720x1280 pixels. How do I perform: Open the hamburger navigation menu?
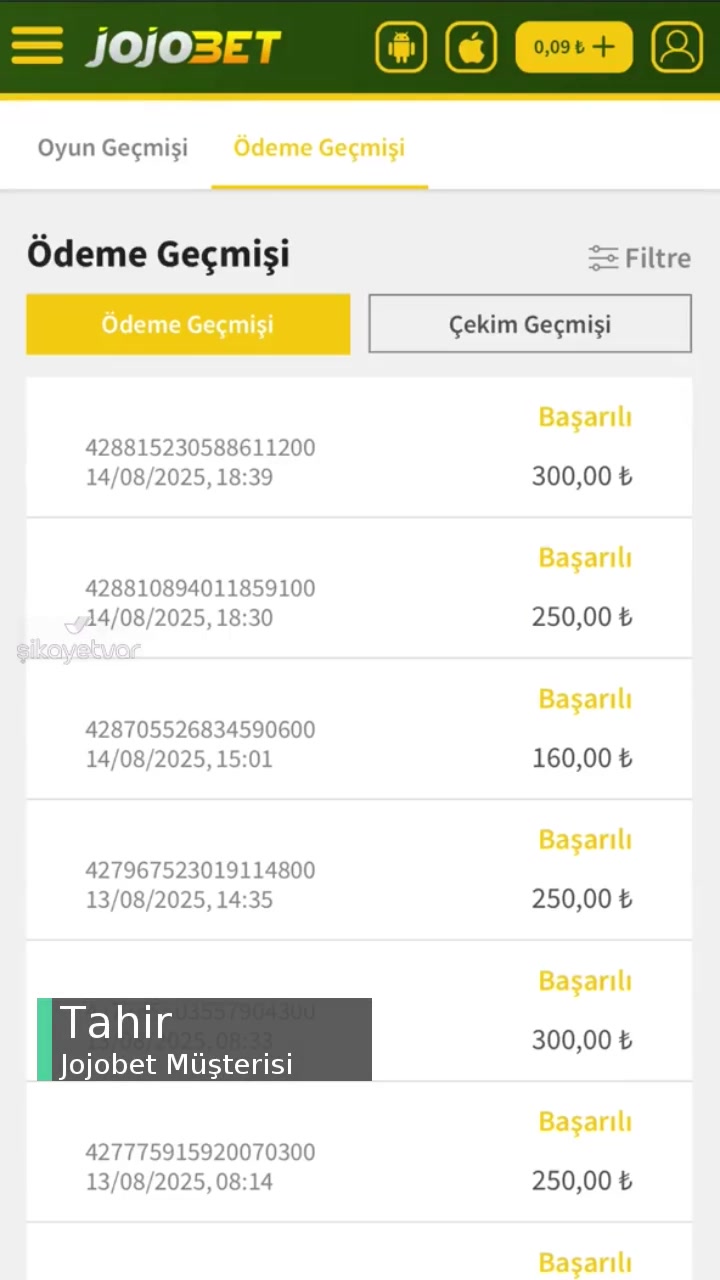pyautogui.click(x=38, y=45)
